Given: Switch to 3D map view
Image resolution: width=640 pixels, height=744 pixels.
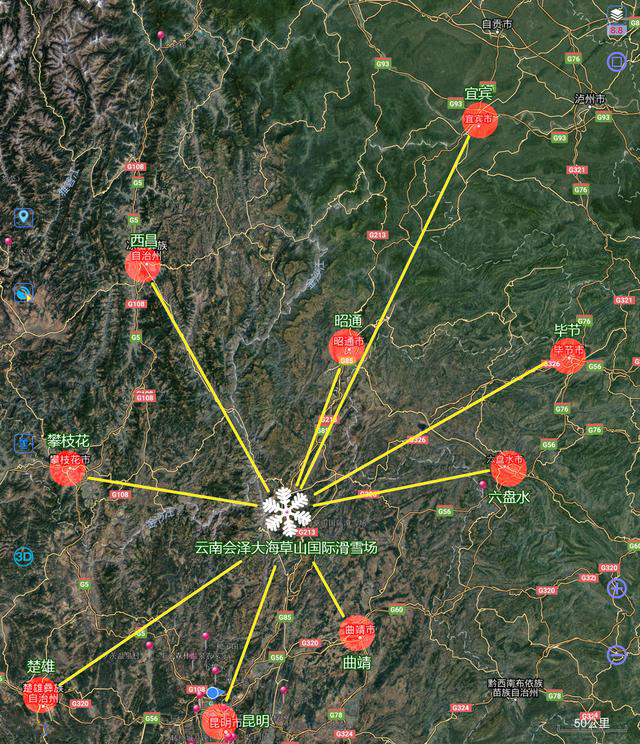Looking at the screenshot, I should (x=23, y=556).
